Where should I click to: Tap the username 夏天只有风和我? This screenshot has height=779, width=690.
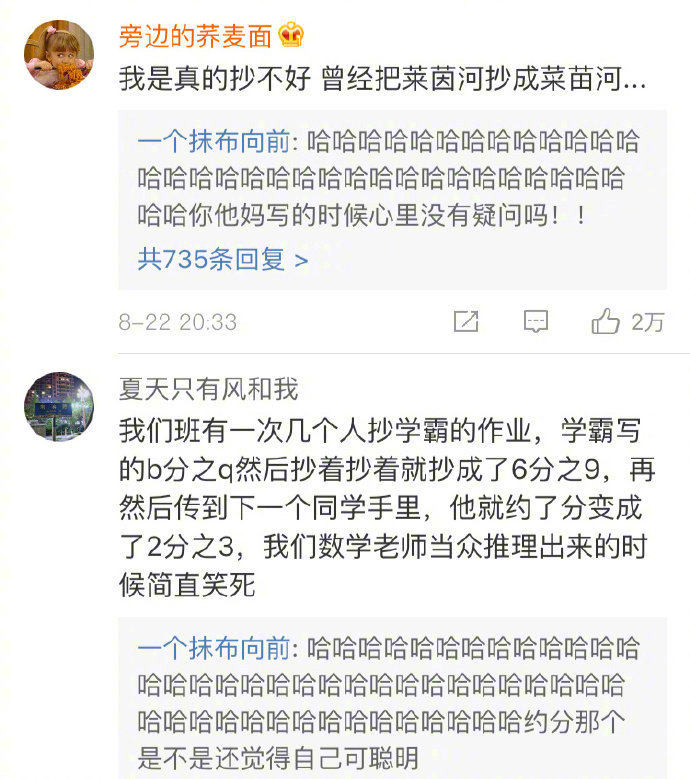[x=208, y=388]
